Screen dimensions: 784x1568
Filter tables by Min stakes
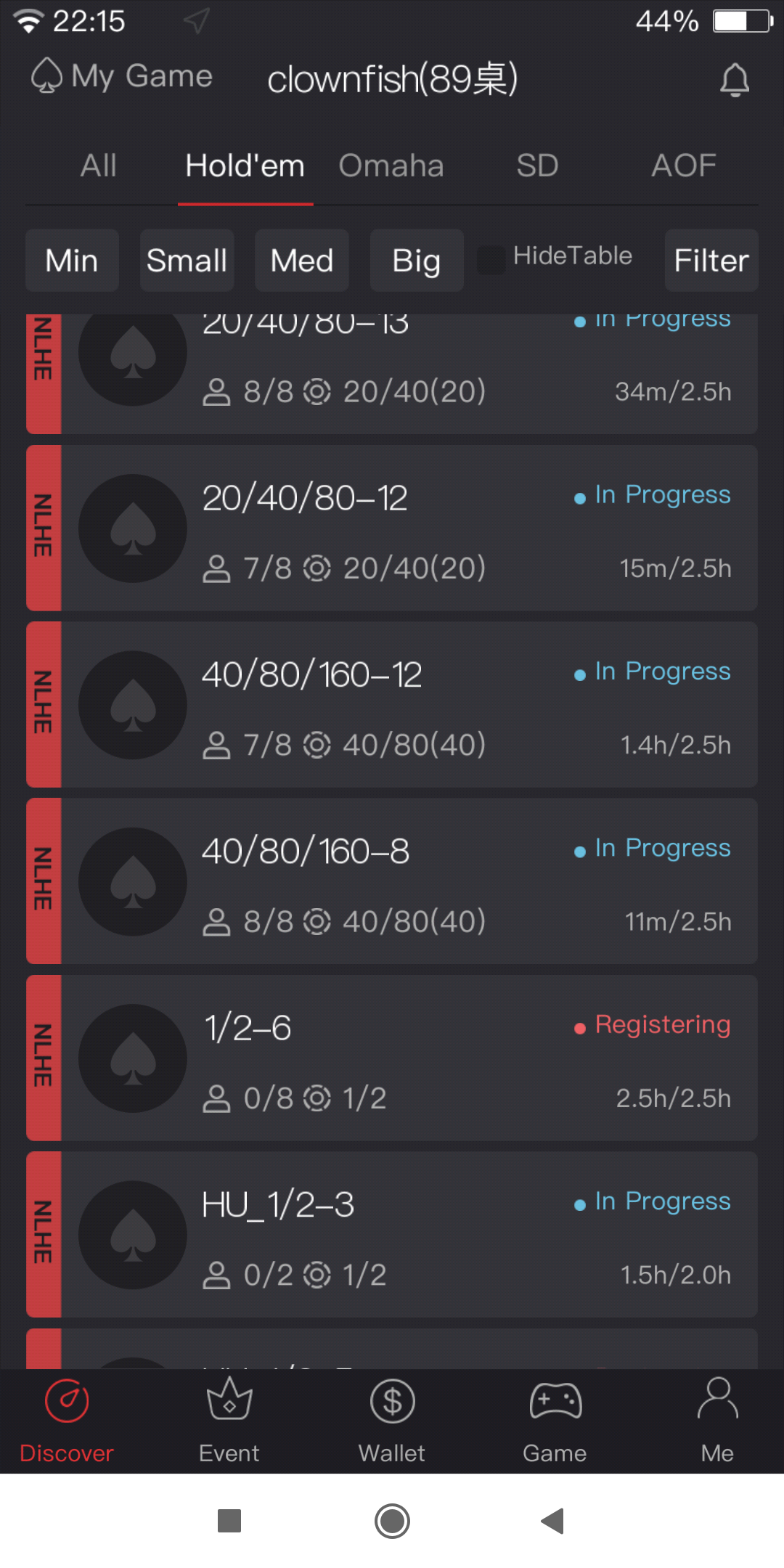pyautogui.click(x=72, y=261)
